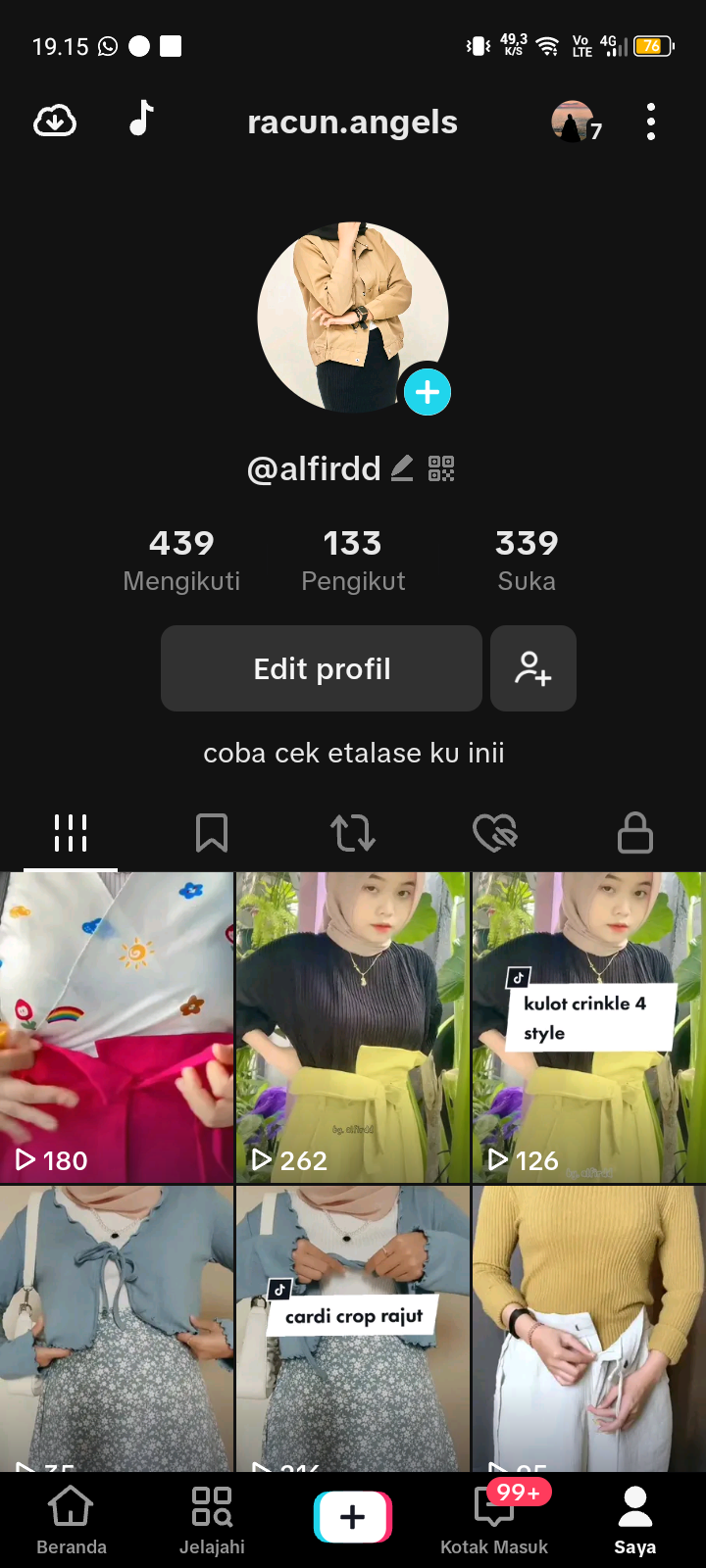
Task: Open the profile QR code
Action: 441,468
